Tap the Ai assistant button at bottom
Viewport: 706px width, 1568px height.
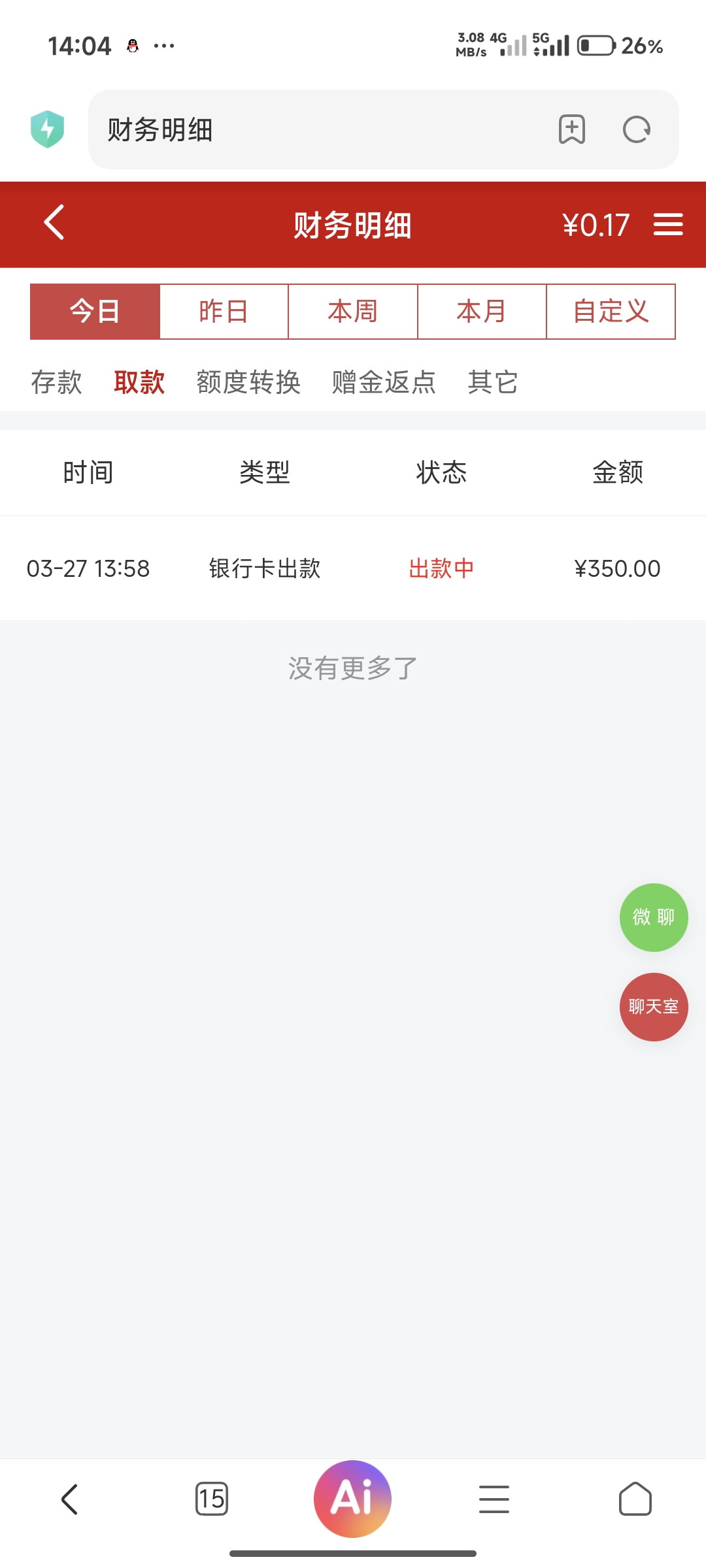tap(352, 1498)
